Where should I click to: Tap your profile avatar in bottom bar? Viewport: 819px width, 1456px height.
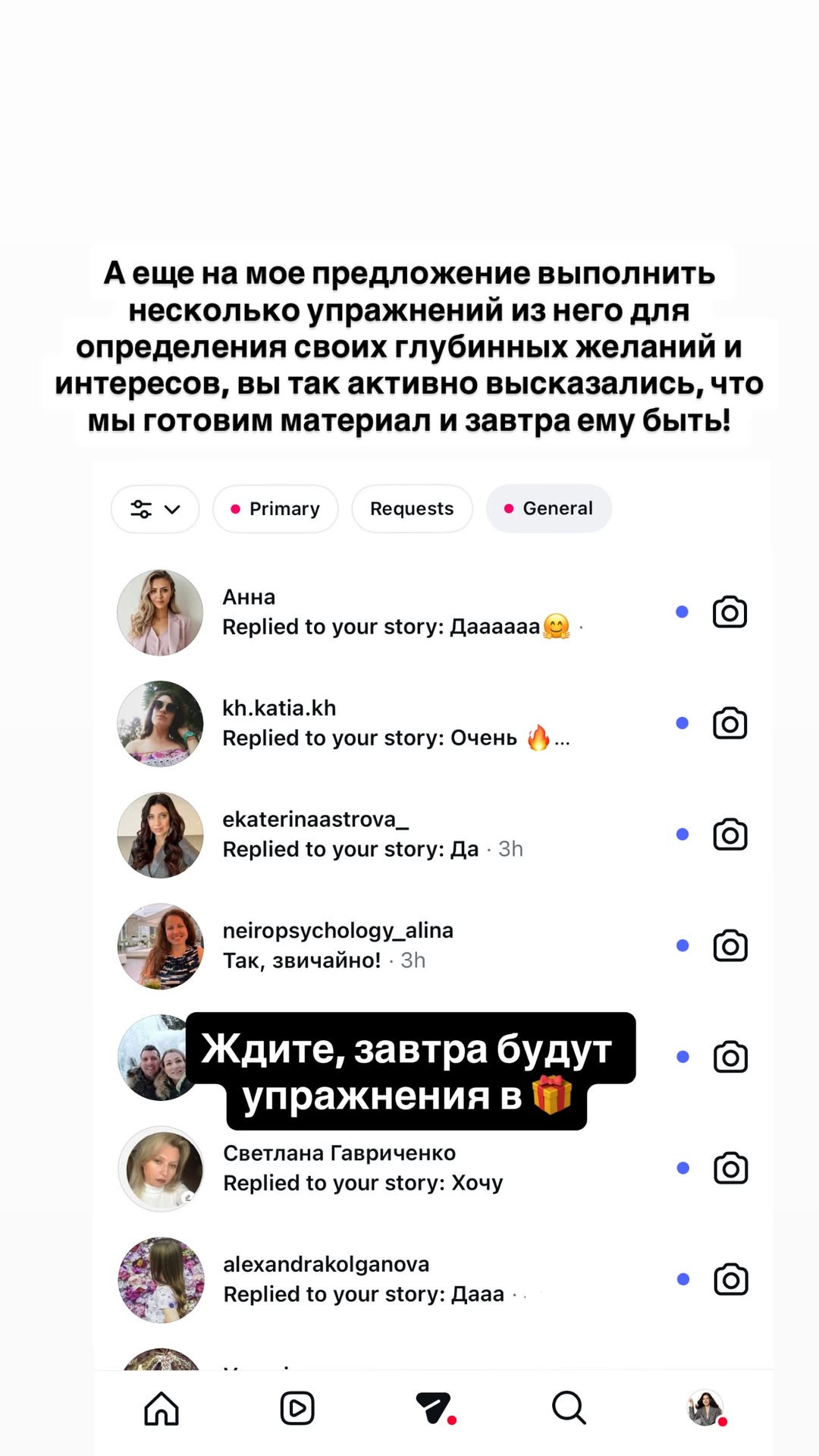coord(704,1409)
